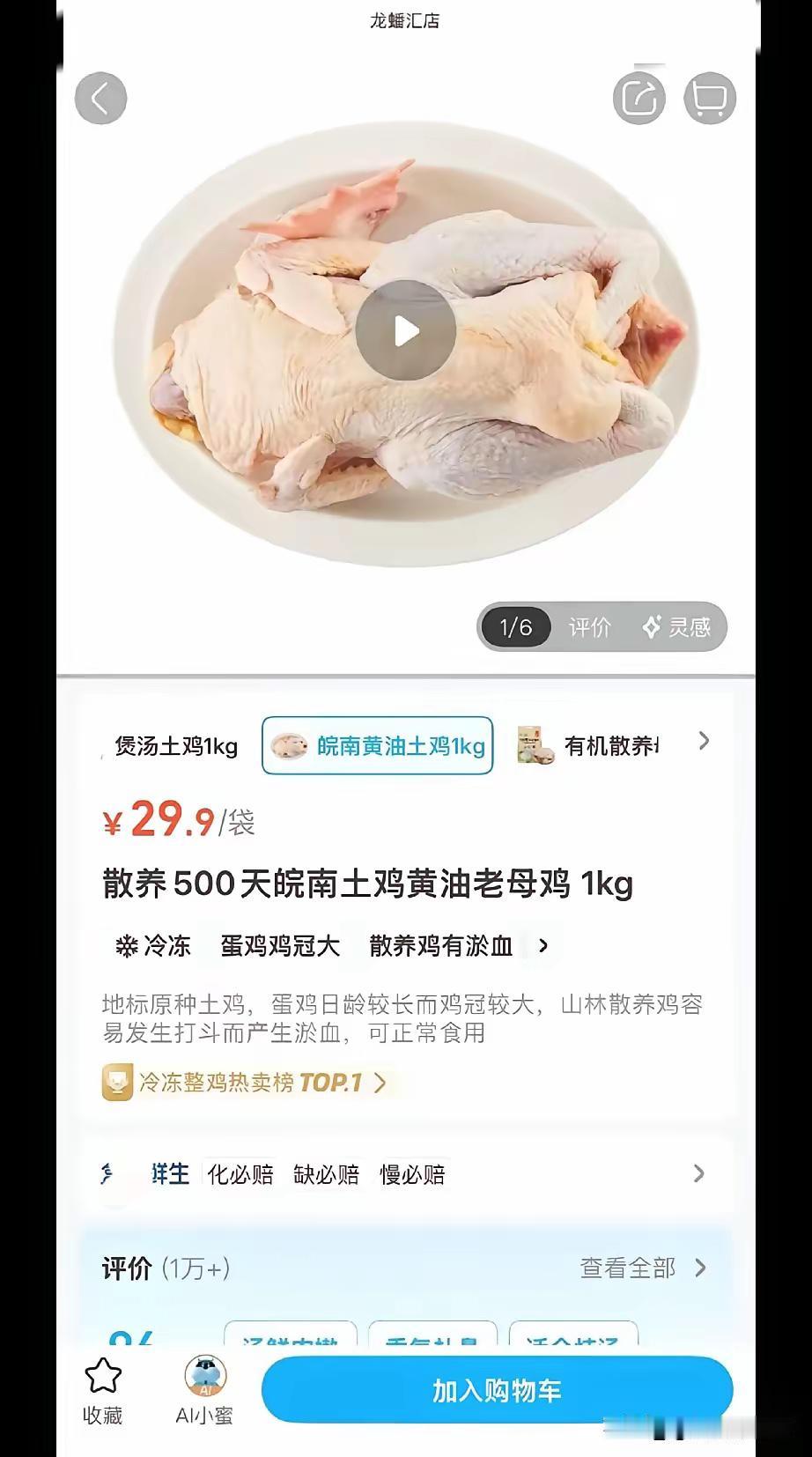812x1457 pixels.
Task: Expand the variant list with the right chevron
Action: click(x=704, y=743)
